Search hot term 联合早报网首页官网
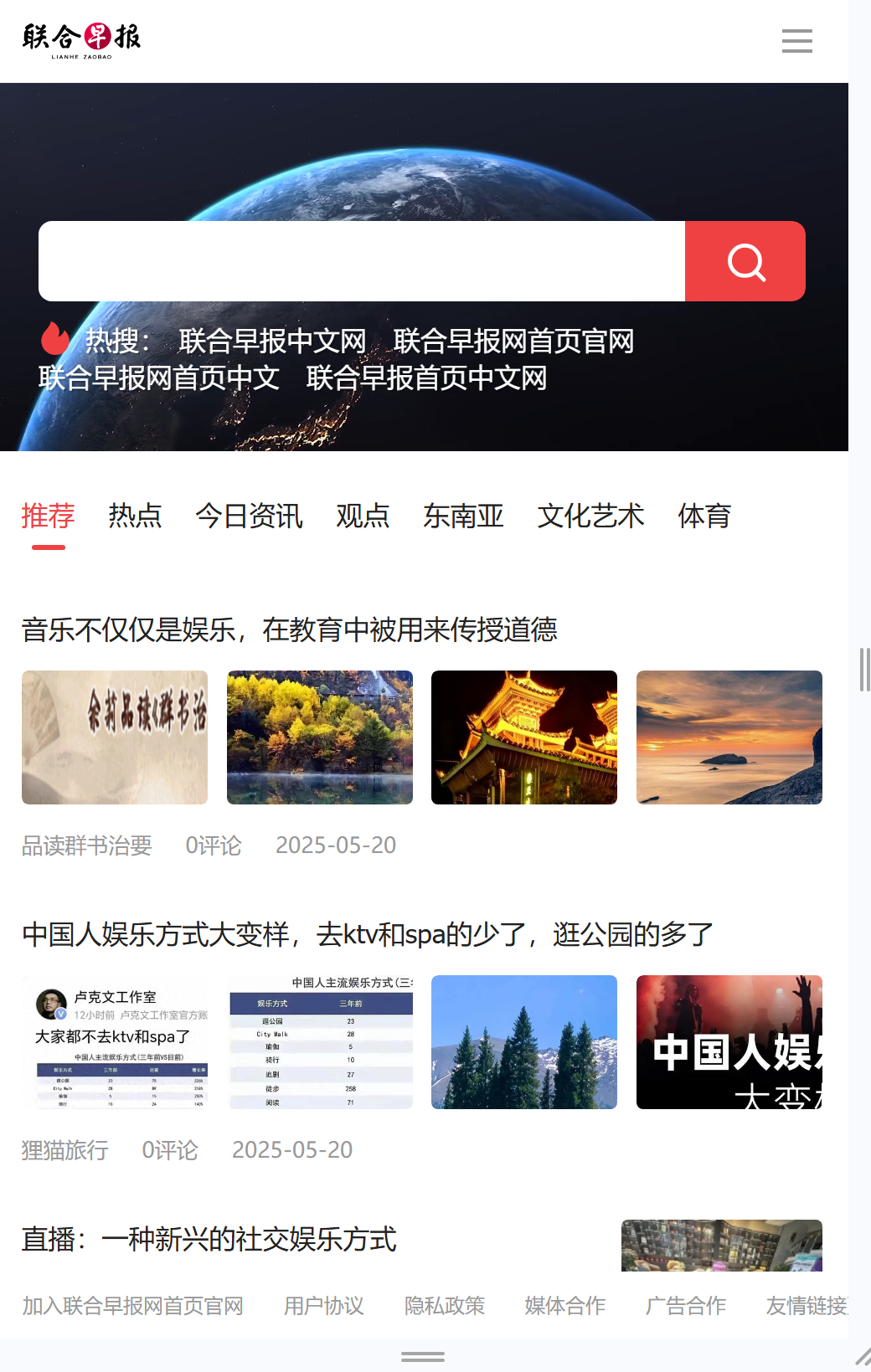 (513, 341)
